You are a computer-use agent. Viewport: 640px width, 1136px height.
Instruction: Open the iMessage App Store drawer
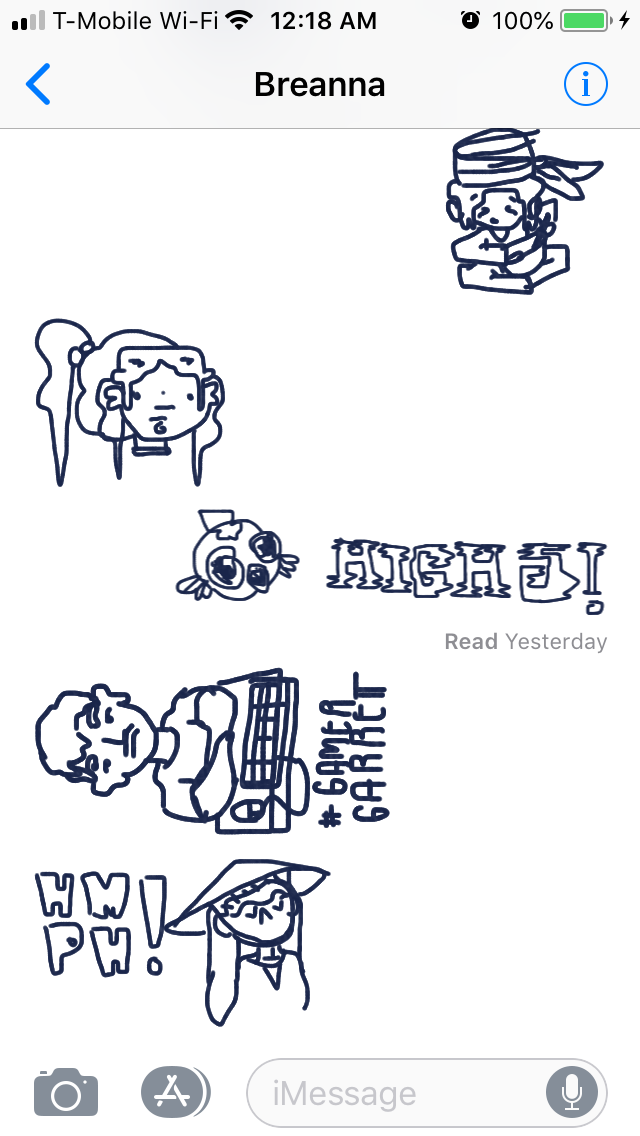coord(174,1093)
